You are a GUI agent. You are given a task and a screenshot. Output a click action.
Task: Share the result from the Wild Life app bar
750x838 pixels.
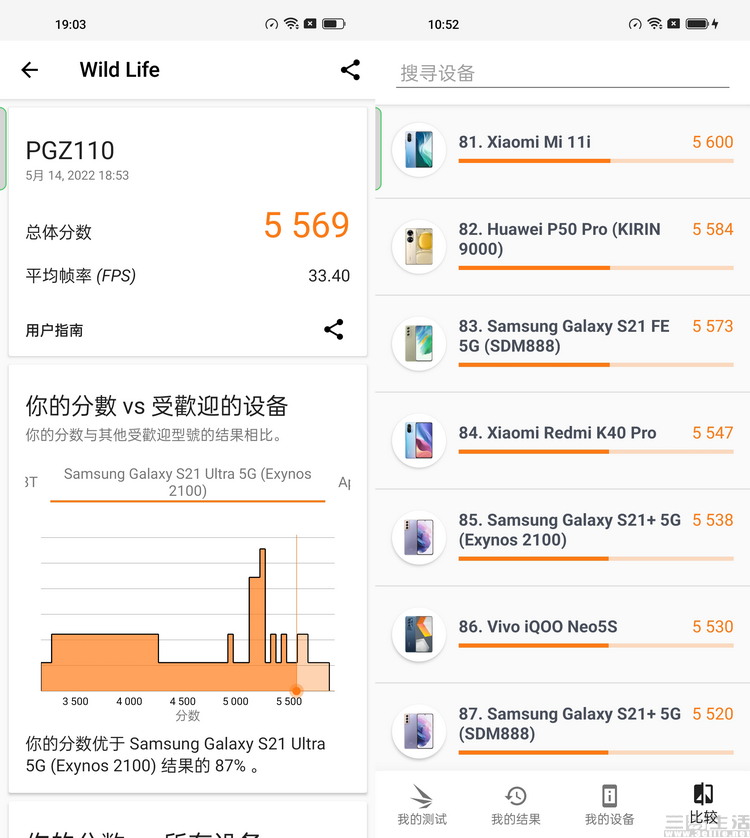click(350, 70)
